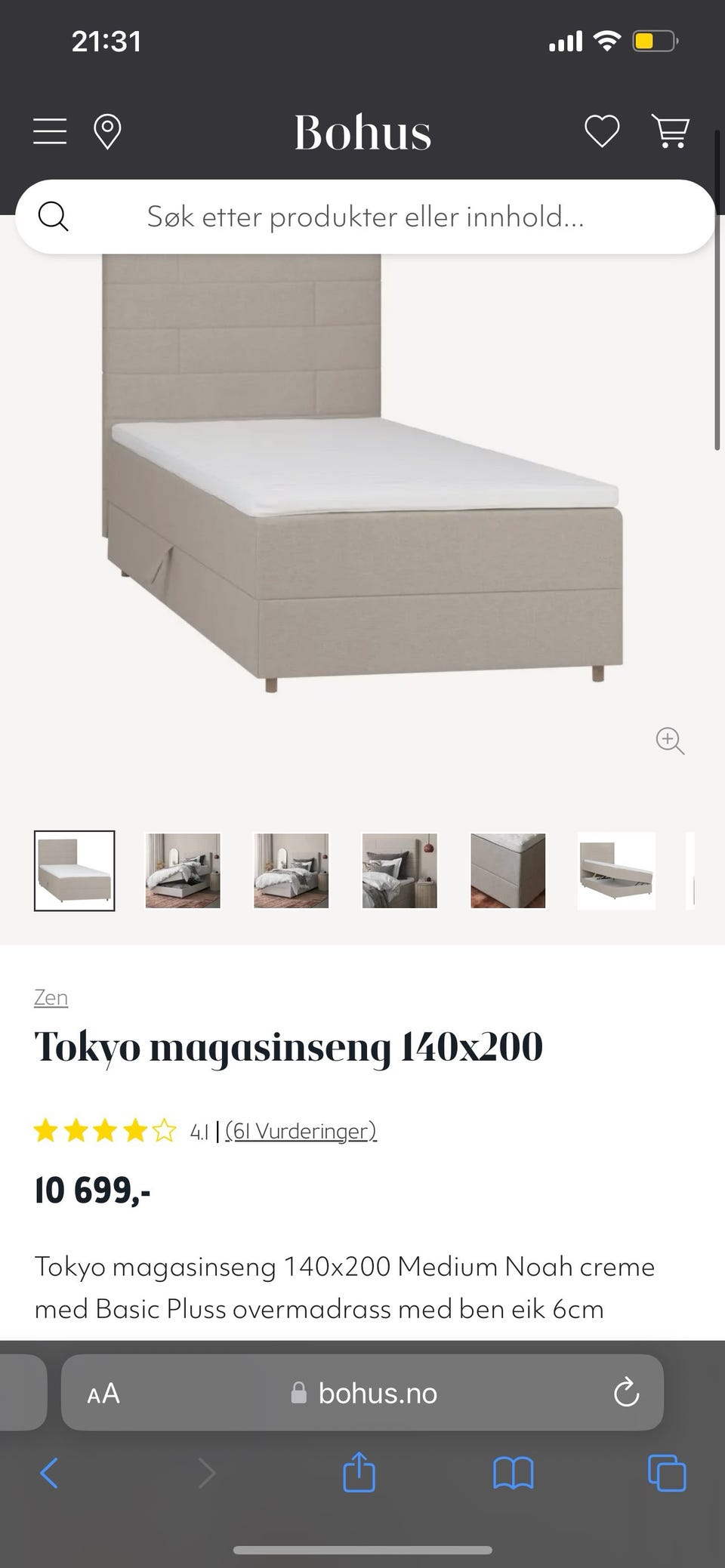Read the 61 Vurderinger reviews

click(301, 1131)
